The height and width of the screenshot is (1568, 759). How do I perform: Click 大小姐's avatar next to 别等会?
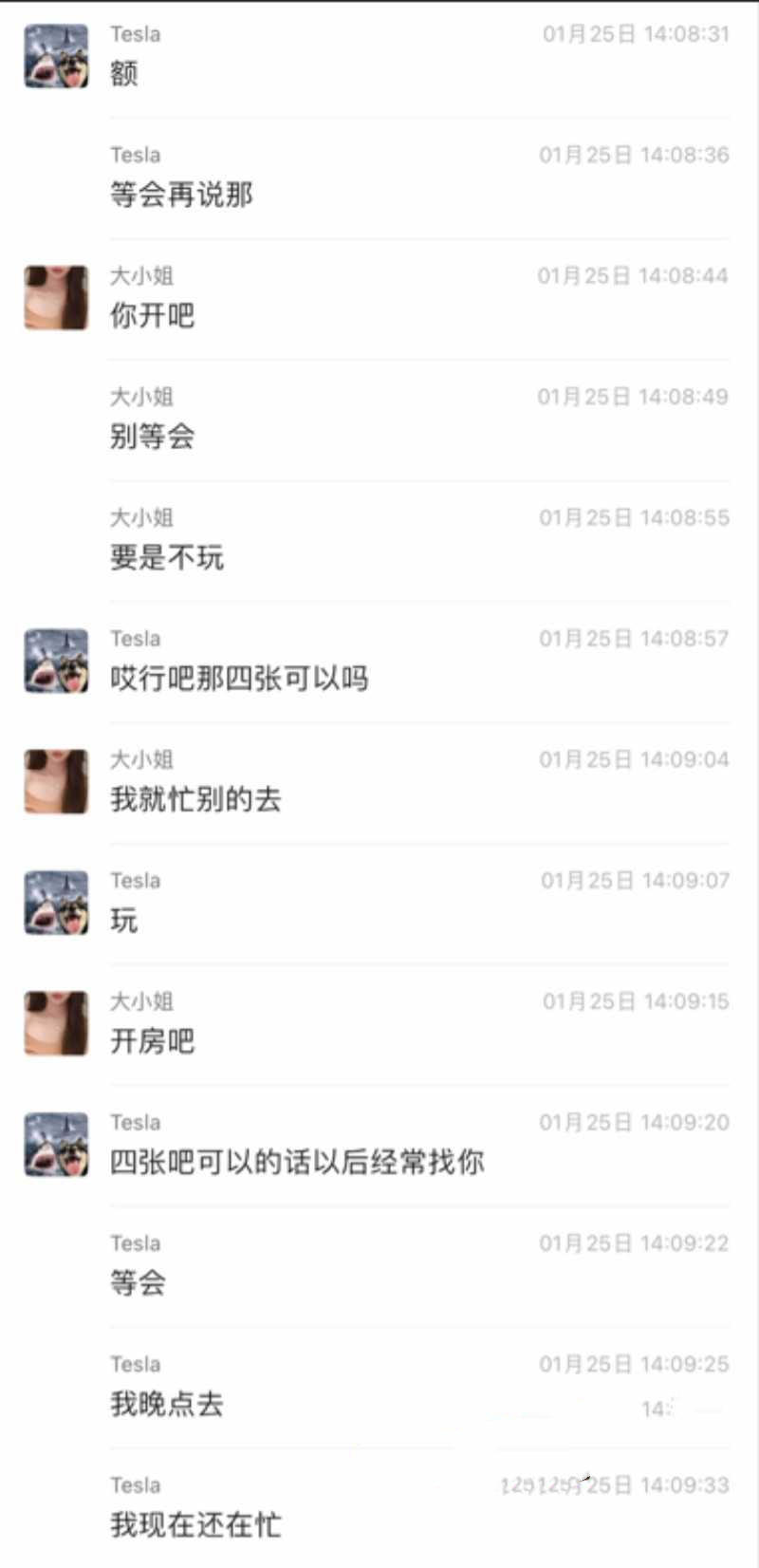pos(56,419)
